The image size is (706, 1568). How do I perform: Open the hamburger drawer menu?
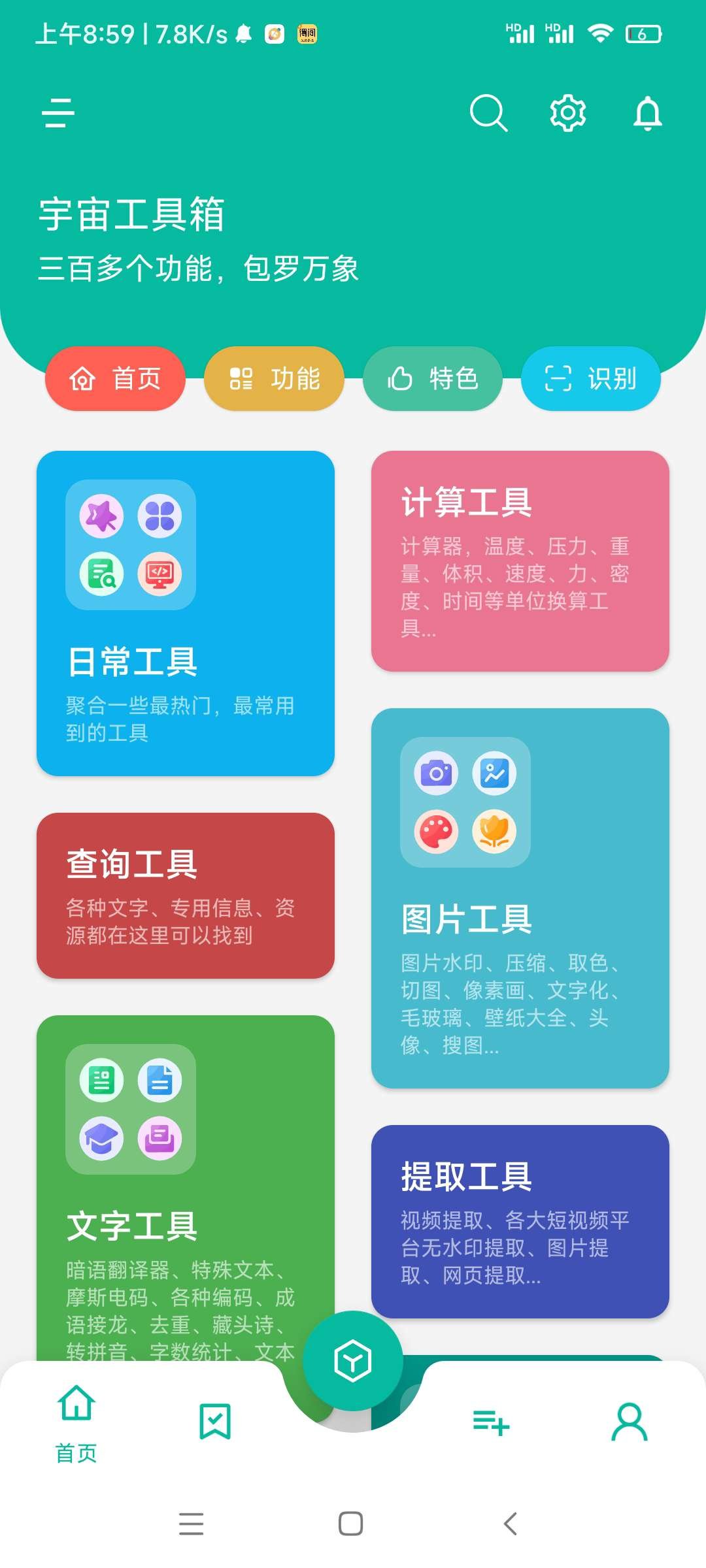(58, 113)
